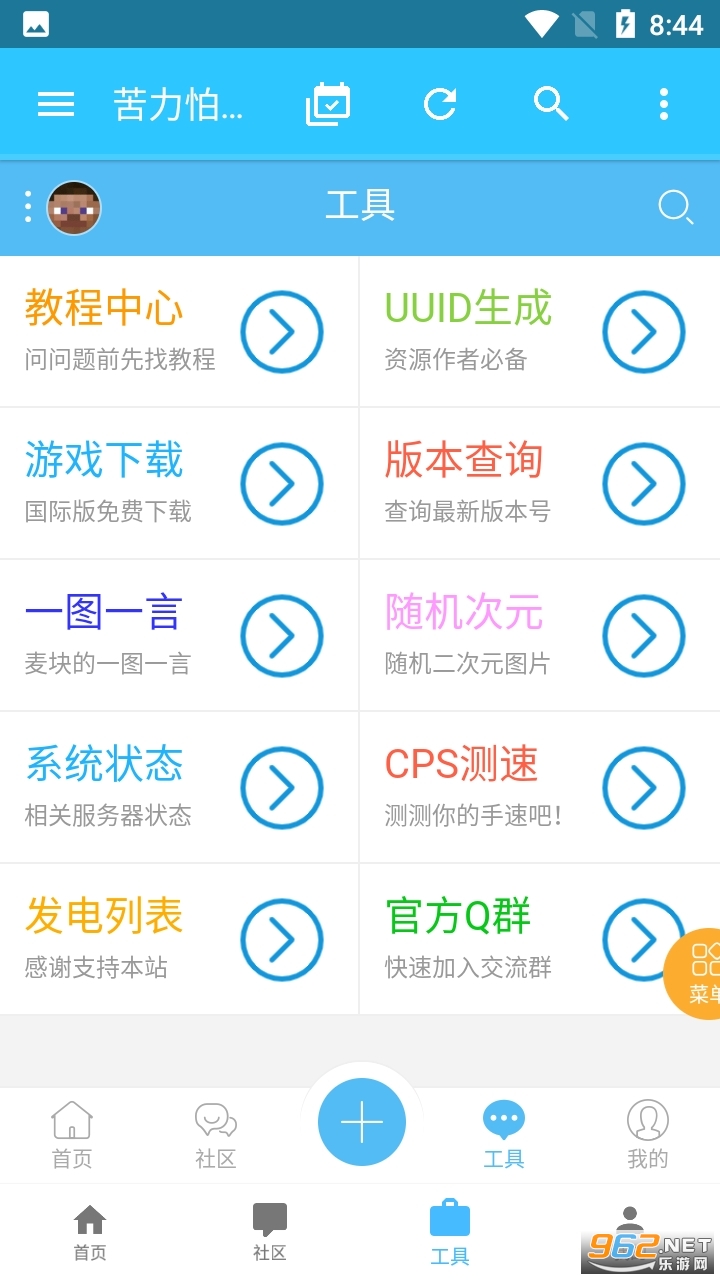720x1280 pixels.
Task: Open the hamburger drawer menu
Action: point(56,104)
